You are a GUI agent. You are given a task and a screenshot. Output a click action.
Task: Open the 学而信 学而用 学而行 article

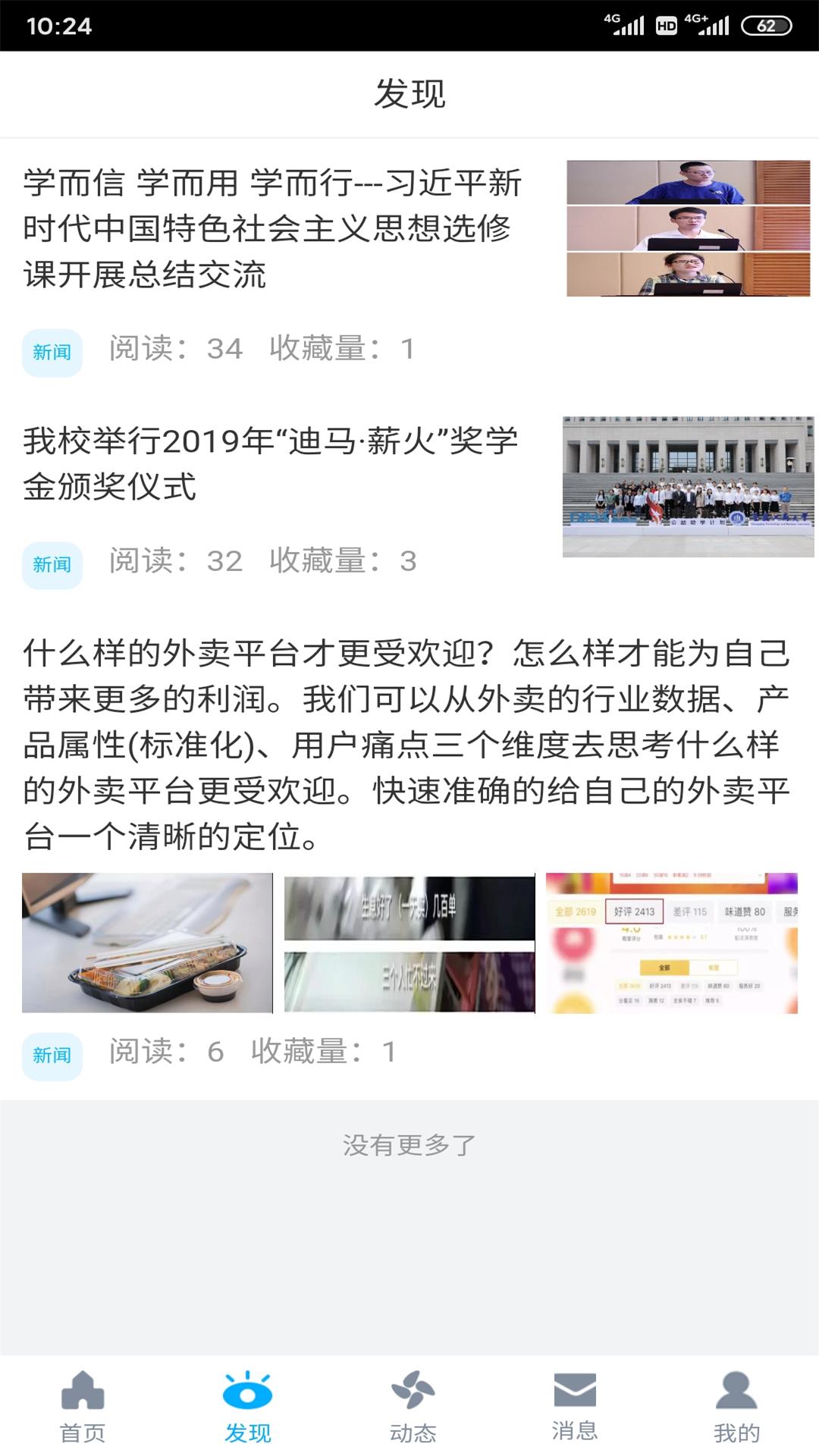(273, 228)
